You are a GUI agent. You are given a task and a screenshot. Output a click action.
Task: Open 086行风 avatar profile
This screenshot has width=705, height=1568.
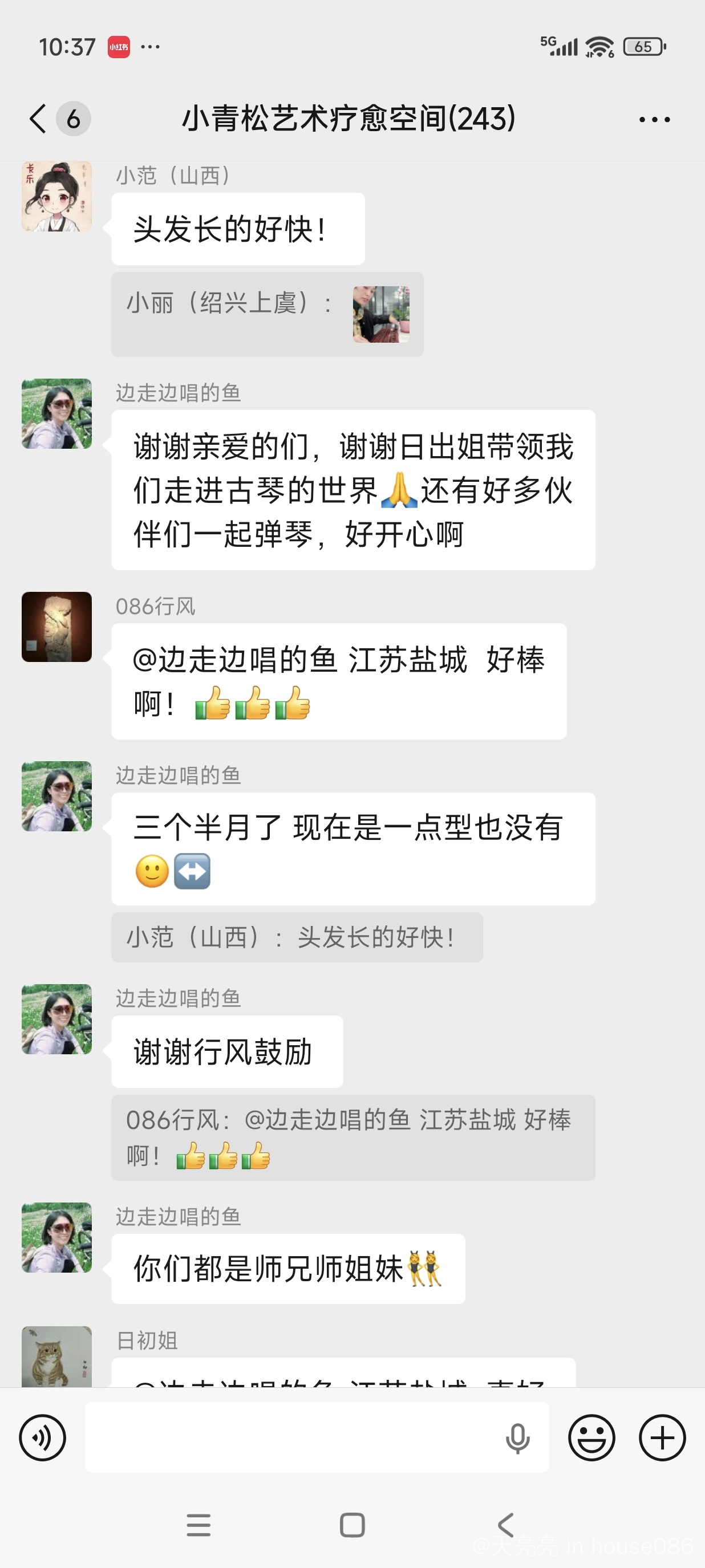tap(56, 627)
